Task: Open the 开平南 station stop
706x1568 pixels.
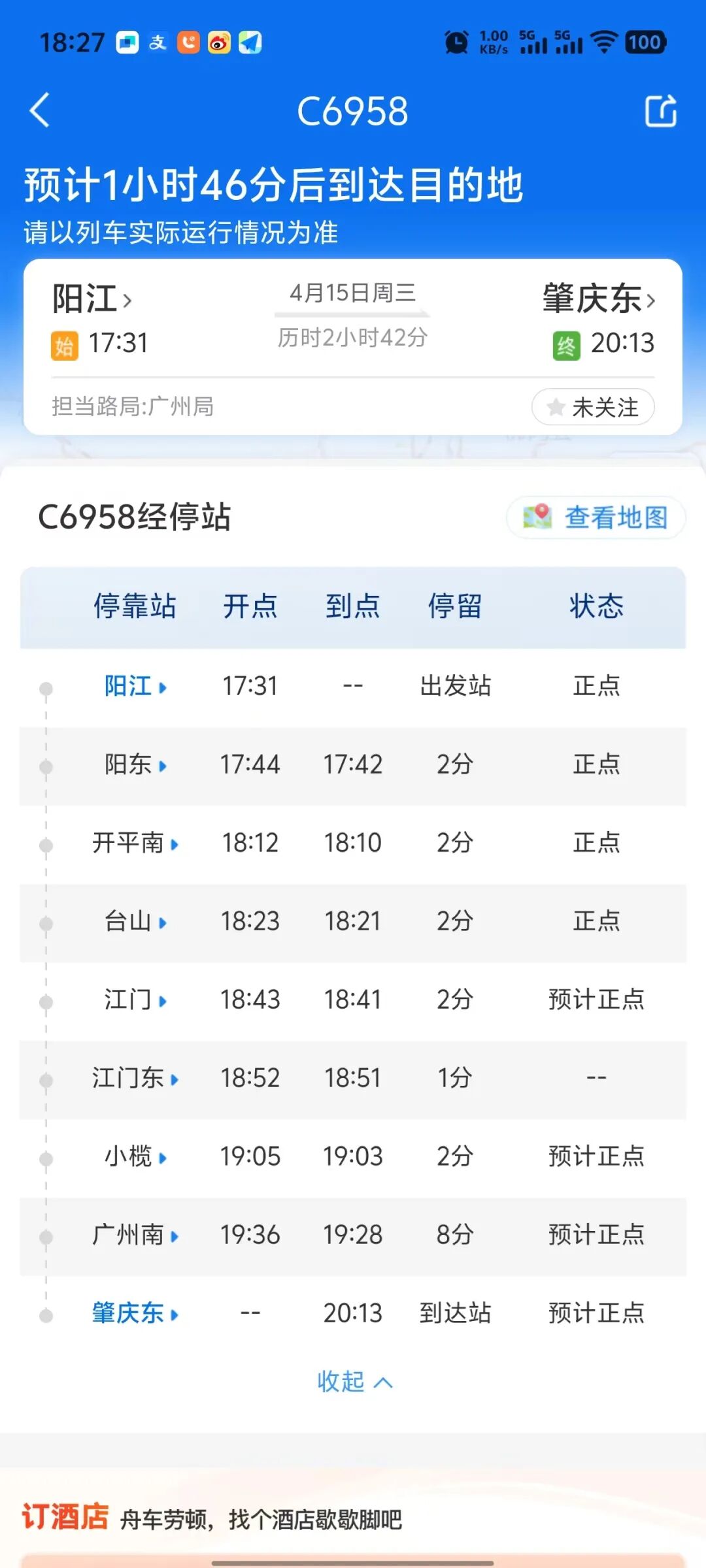Action: (x=135, y=843)
